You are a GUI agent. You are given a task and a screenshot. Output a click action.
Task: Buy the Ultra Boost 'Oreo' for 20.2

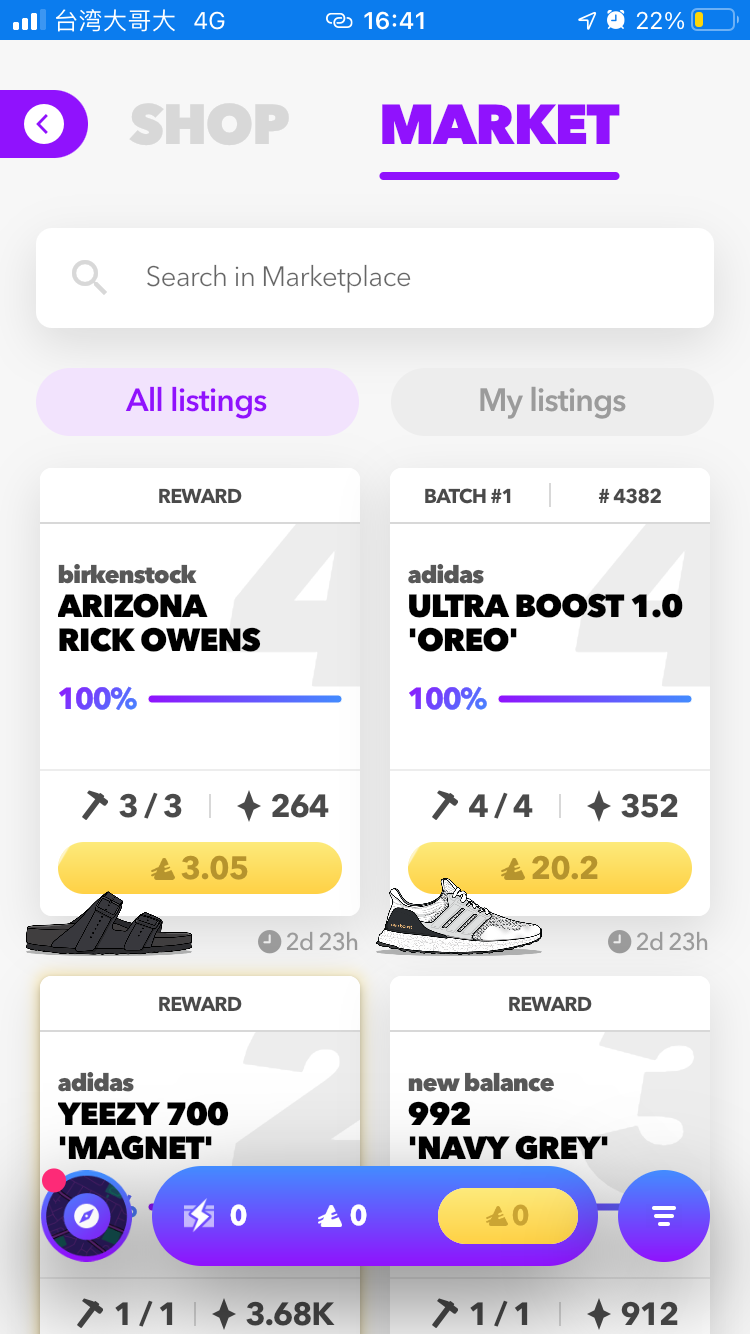click(550, 868)
